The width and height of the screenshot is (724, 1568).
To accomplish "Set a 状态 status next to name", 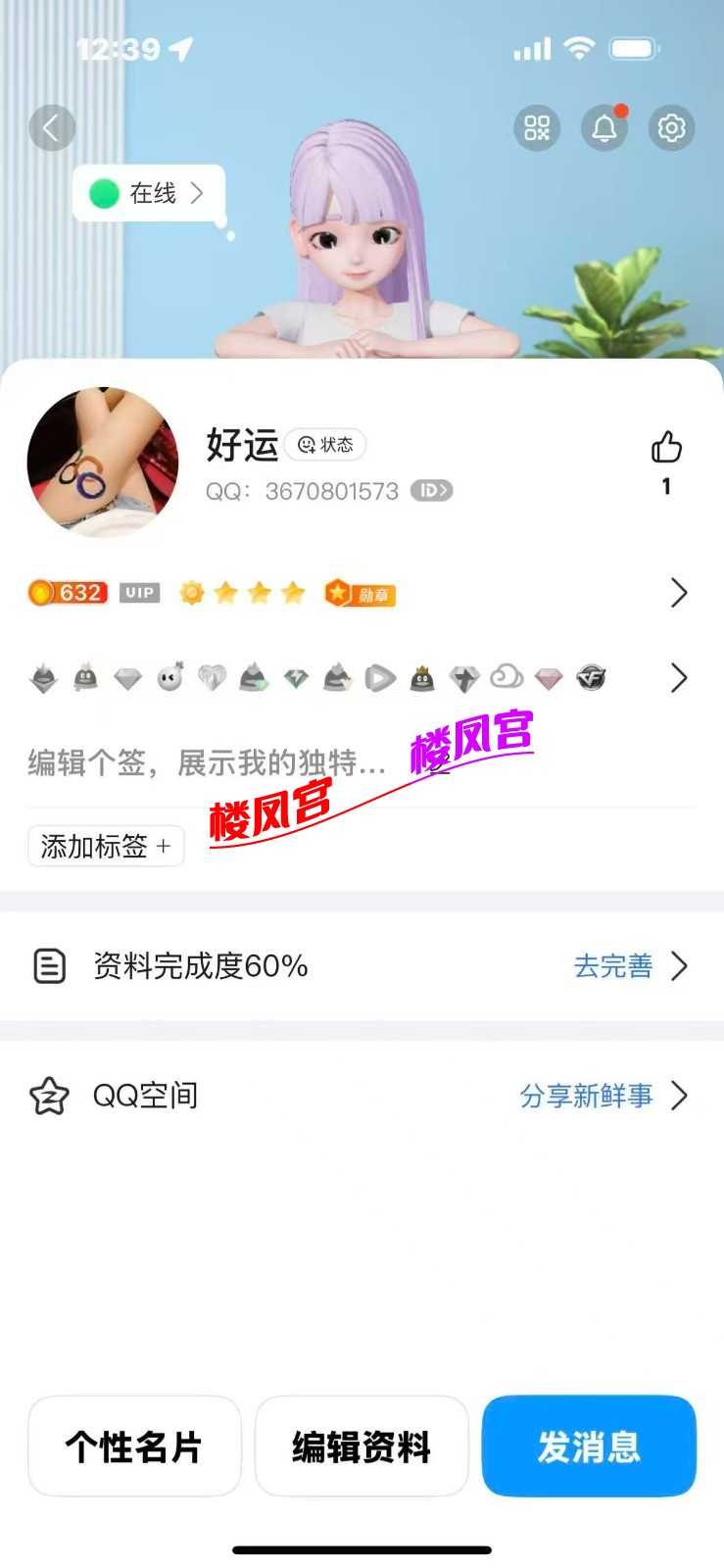I will pyautogui.click(x=325, y=445).
